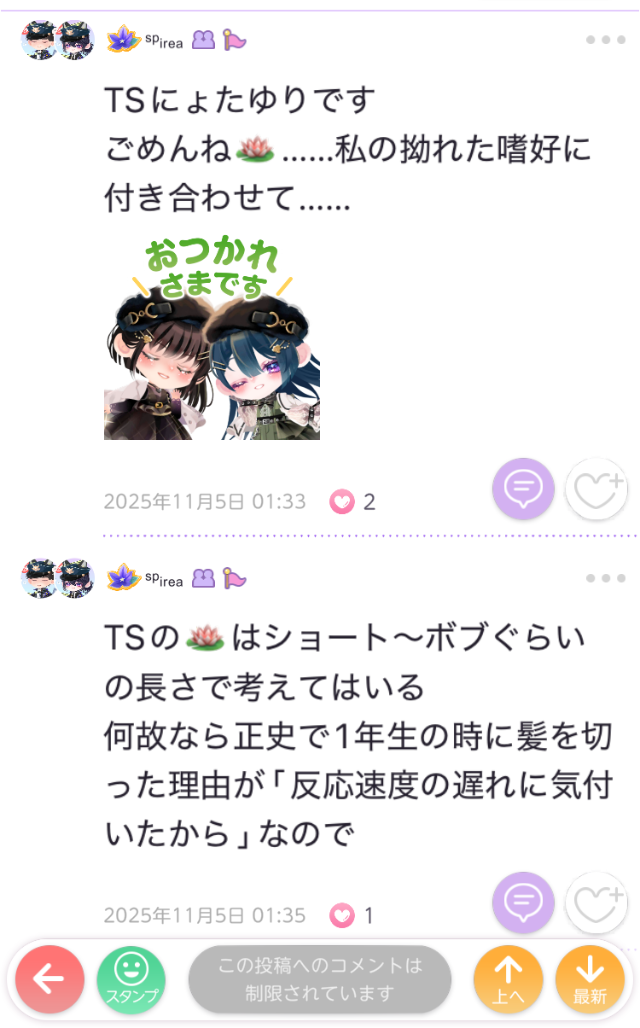Open overflow menu on the TSにょたゆり post
Viewport: 640px width, 1028px height.
click(x=605, y=40)
